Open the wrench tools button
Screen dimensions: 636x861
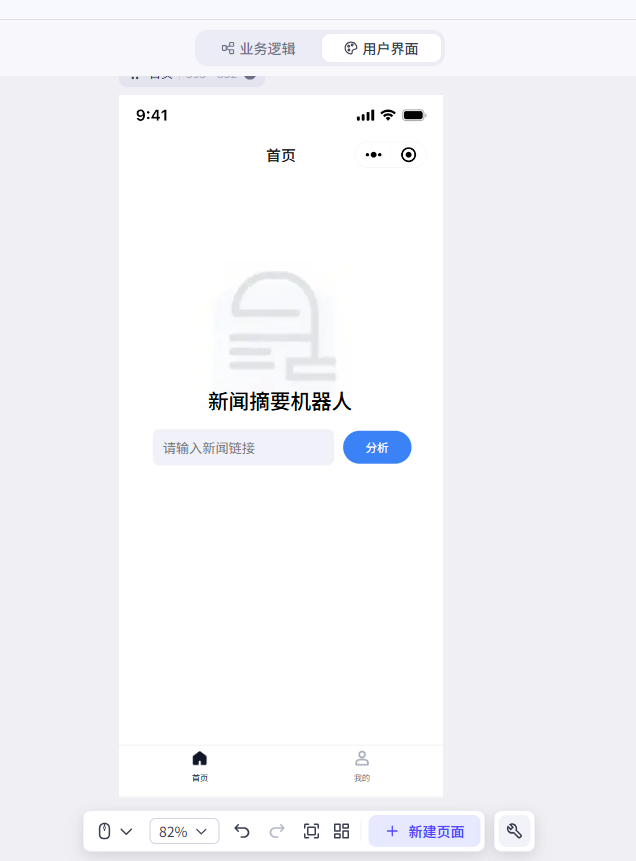514,831
